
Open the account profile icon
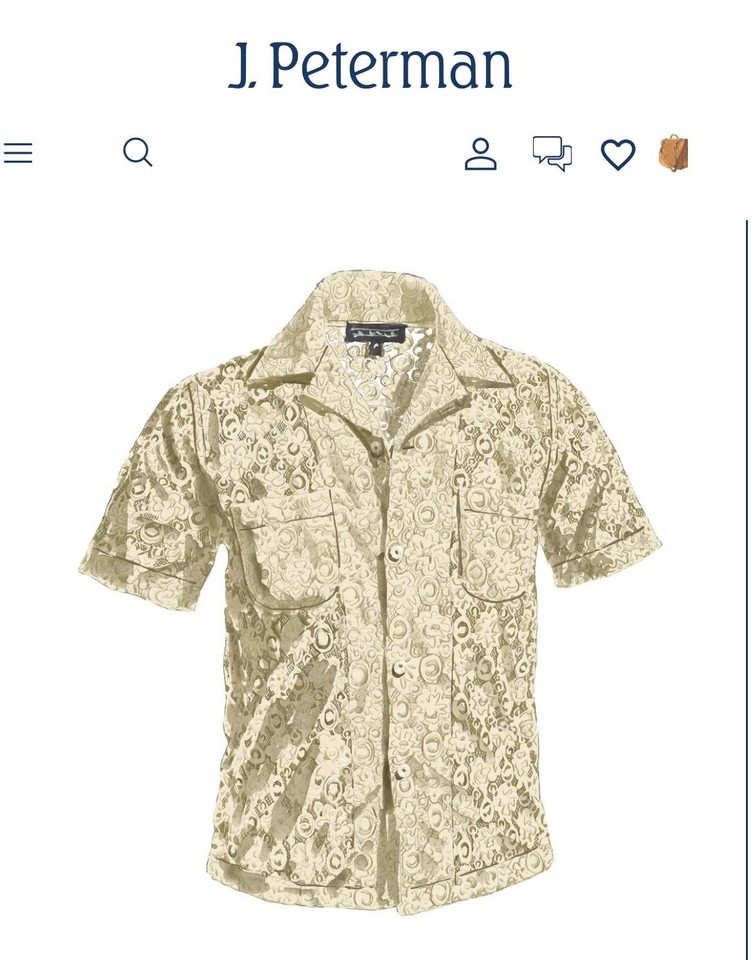pyautogui.click(x=481, y=154)
